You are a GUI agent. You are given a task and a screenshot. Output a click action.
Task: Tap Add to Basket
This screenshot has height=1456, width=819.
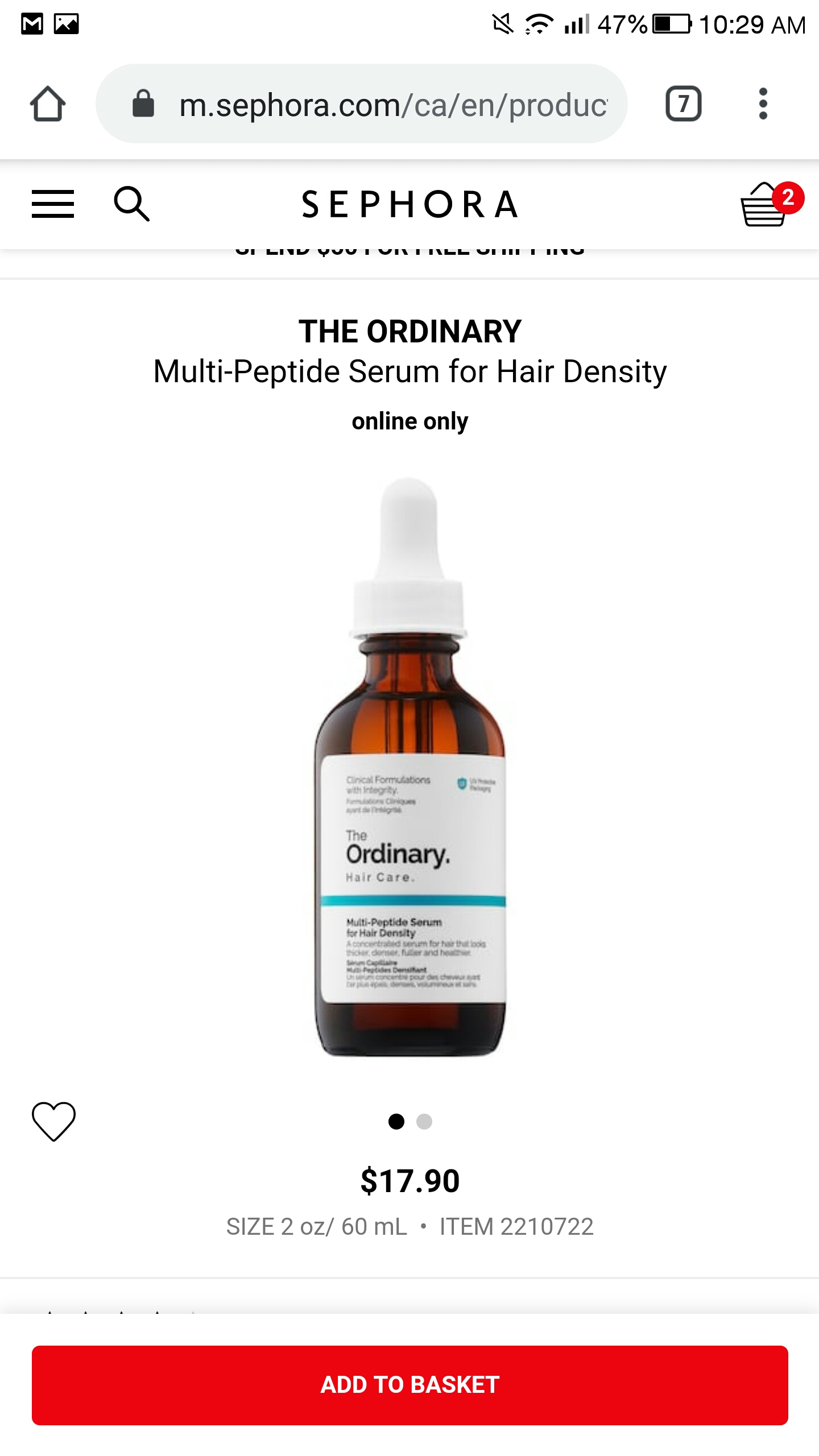tap(409, 1385)
